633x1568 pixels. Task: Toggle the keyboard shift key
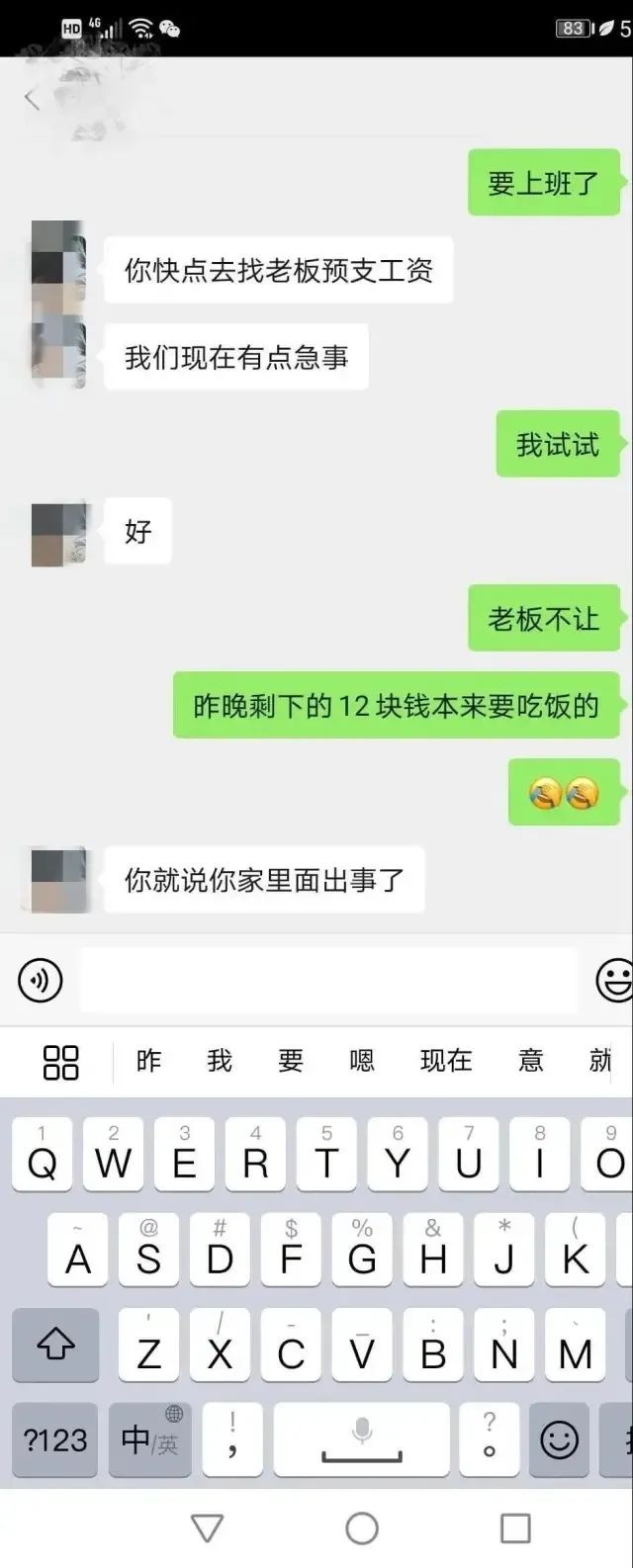(55, 1346)
